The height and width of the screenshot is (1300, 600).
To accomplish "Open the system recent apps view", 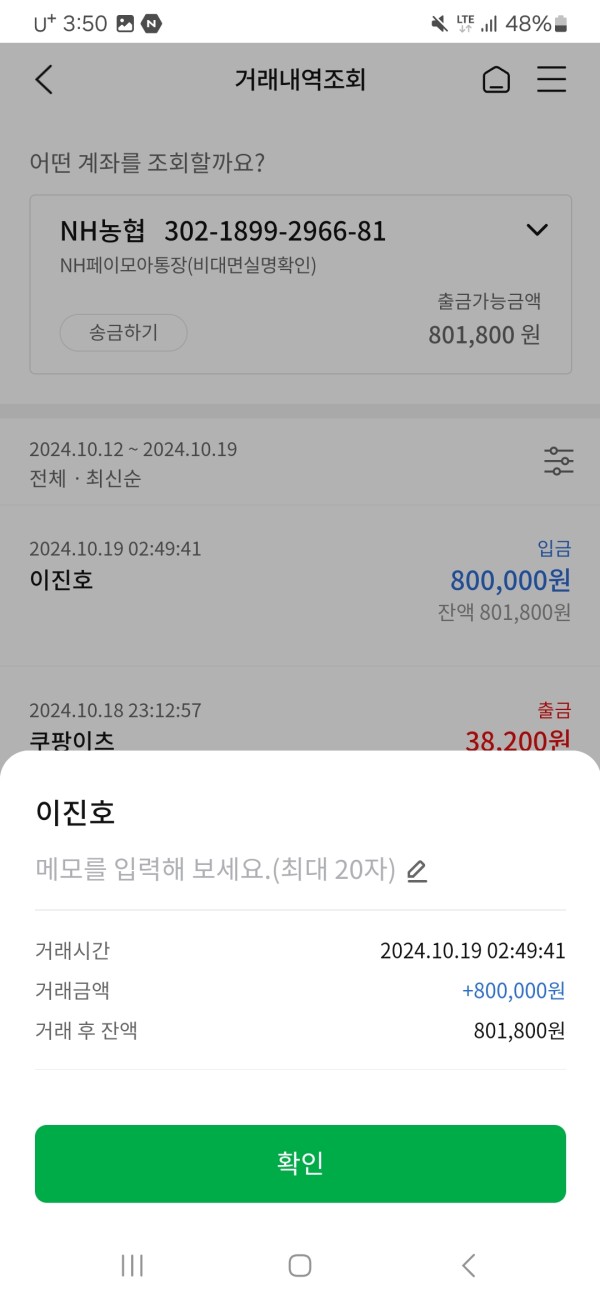I will [132, 1265].
